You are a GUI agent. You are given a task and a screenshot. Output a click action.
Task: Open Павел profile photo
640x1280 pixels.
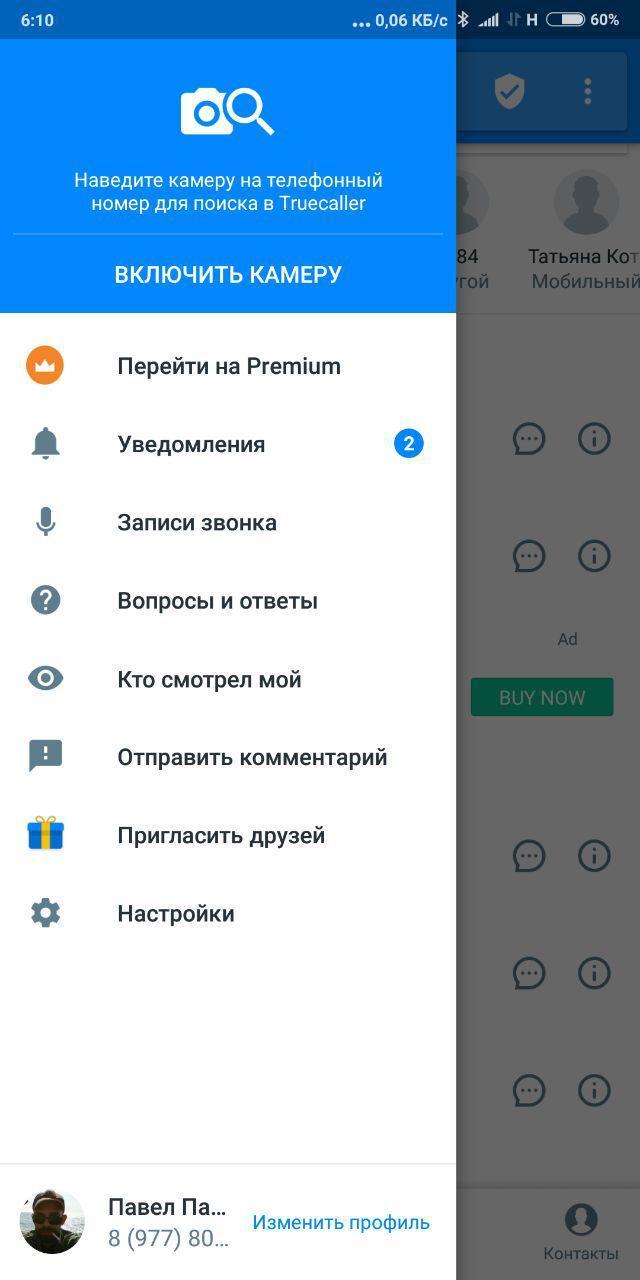(52, 1221)
